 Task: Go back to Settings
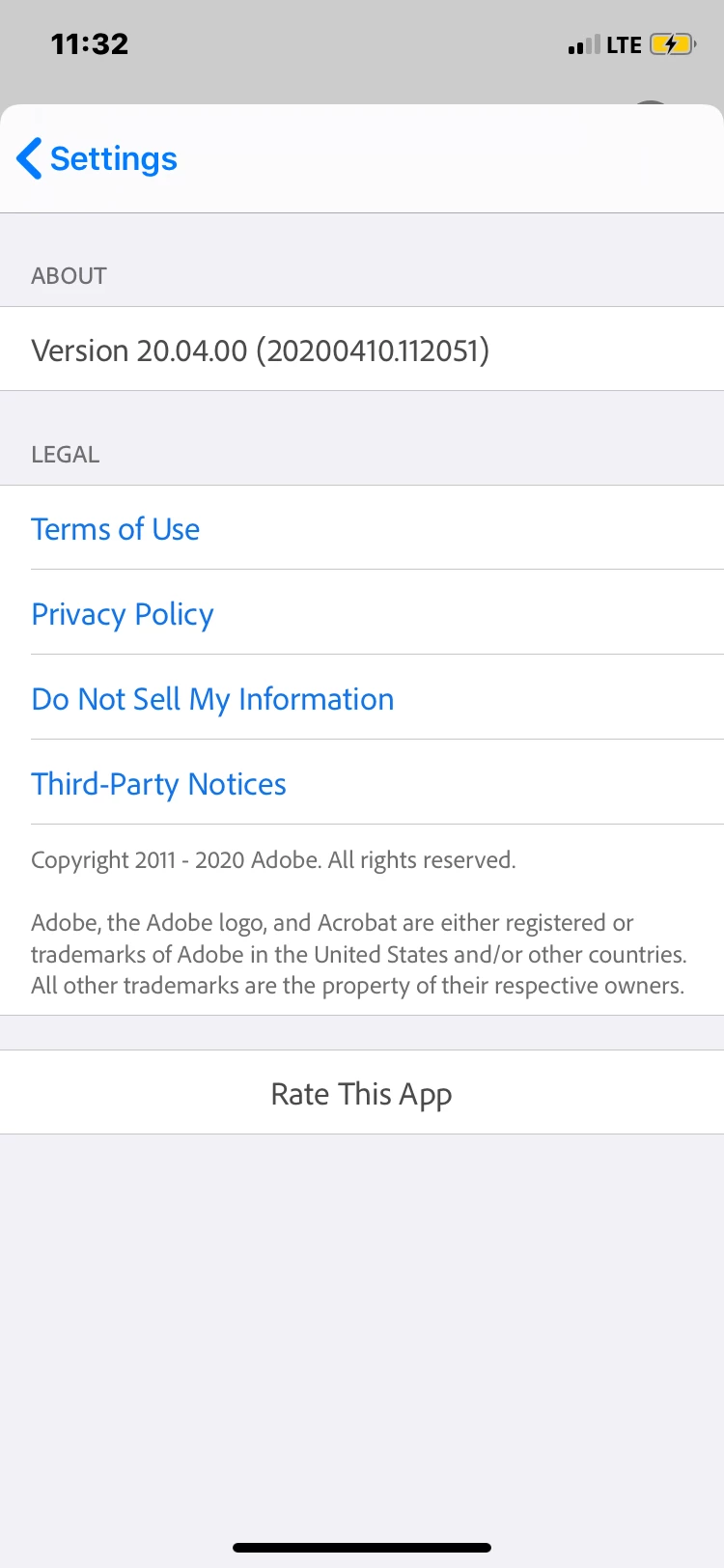tap(97, 158)
